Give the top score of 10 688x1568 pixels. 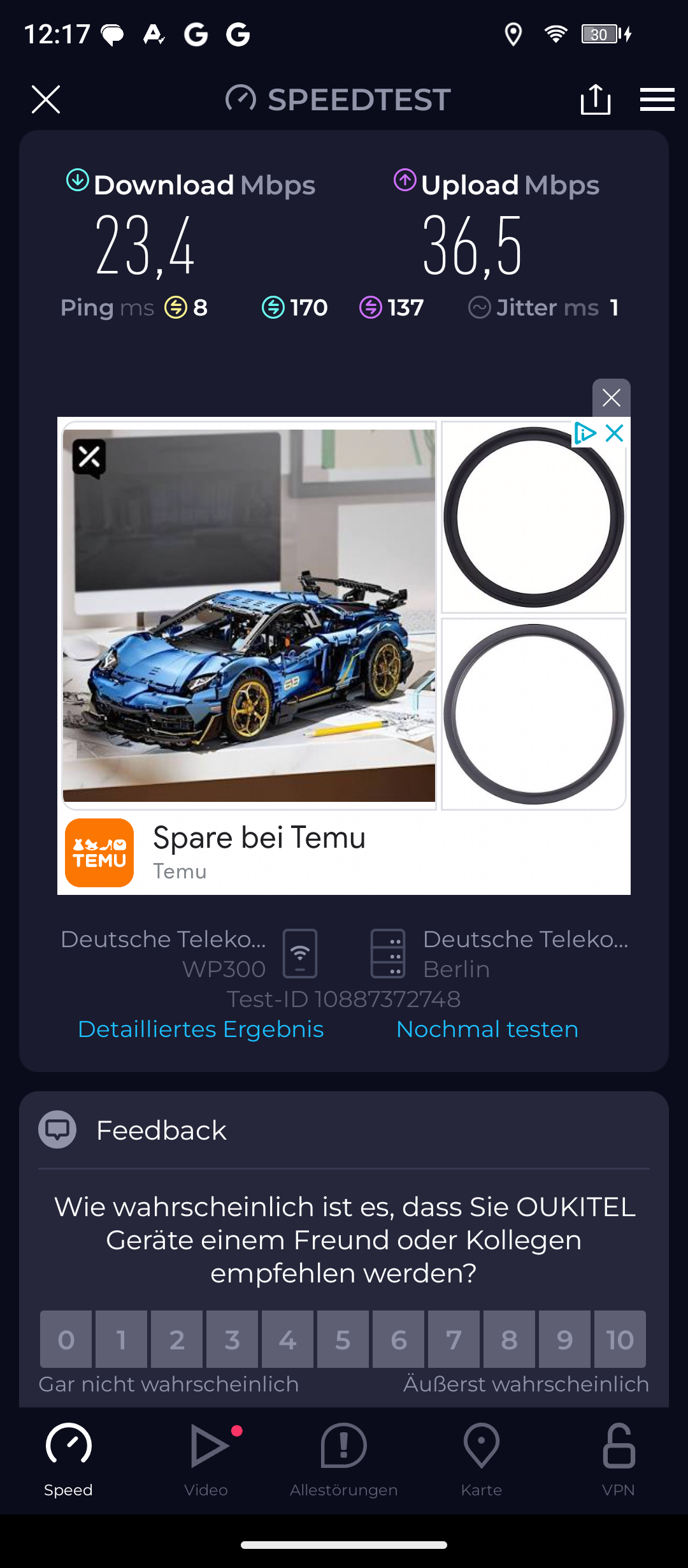(620, 1339)
